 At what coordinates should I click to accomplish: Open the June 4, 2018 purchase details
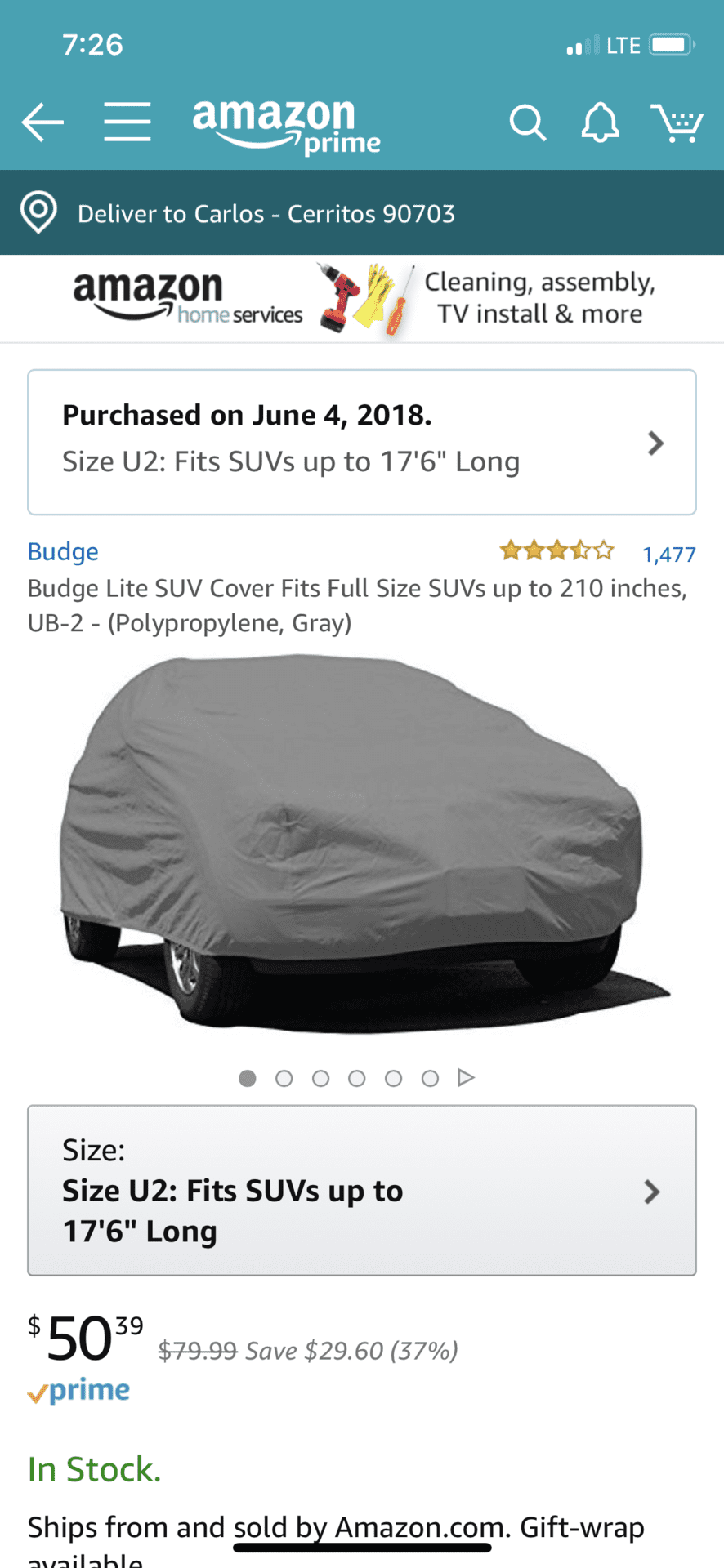(362, 442)
